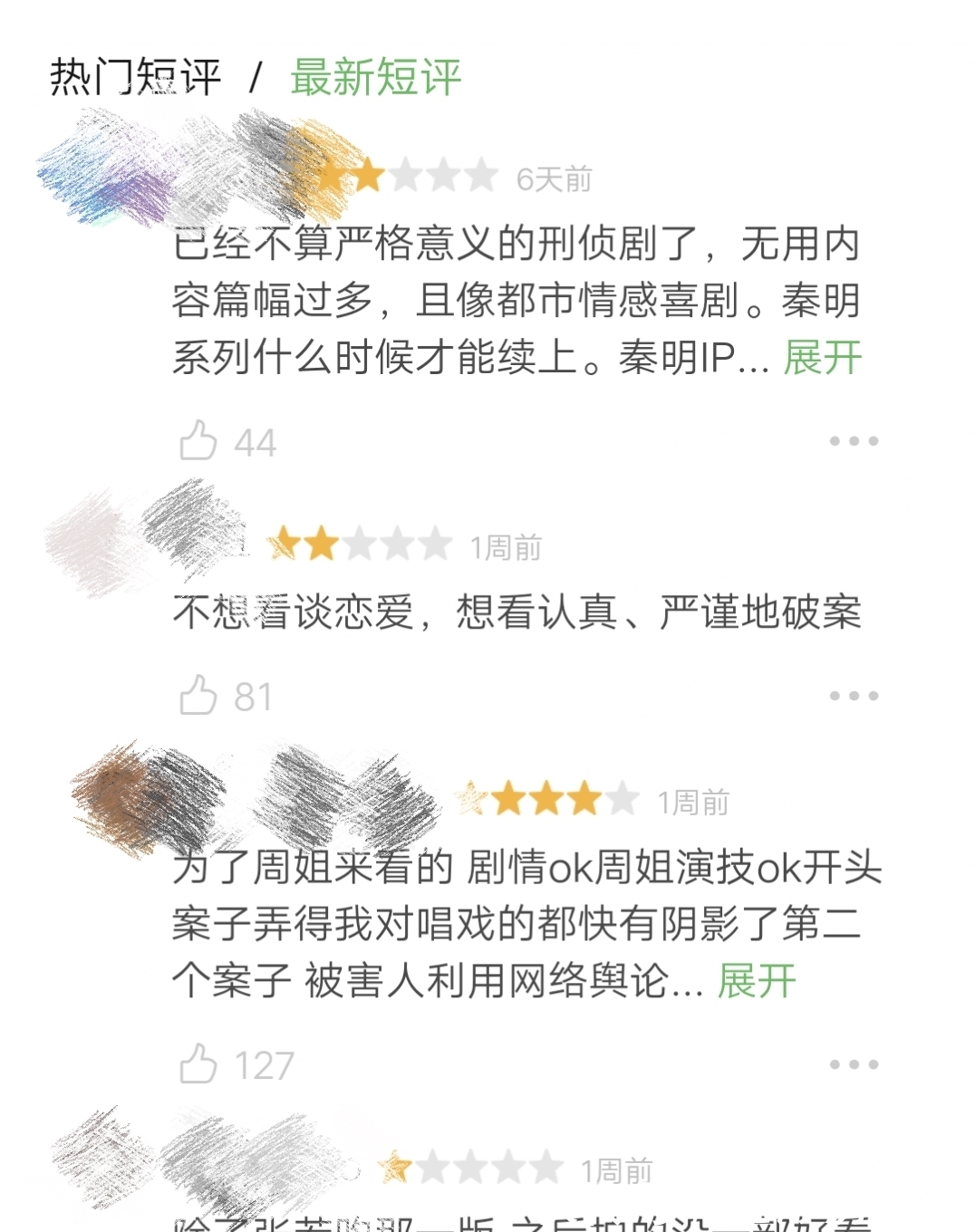975x1232 pixels.
Task: Open more options for the 44-likes review
Action: click(854, 441)
